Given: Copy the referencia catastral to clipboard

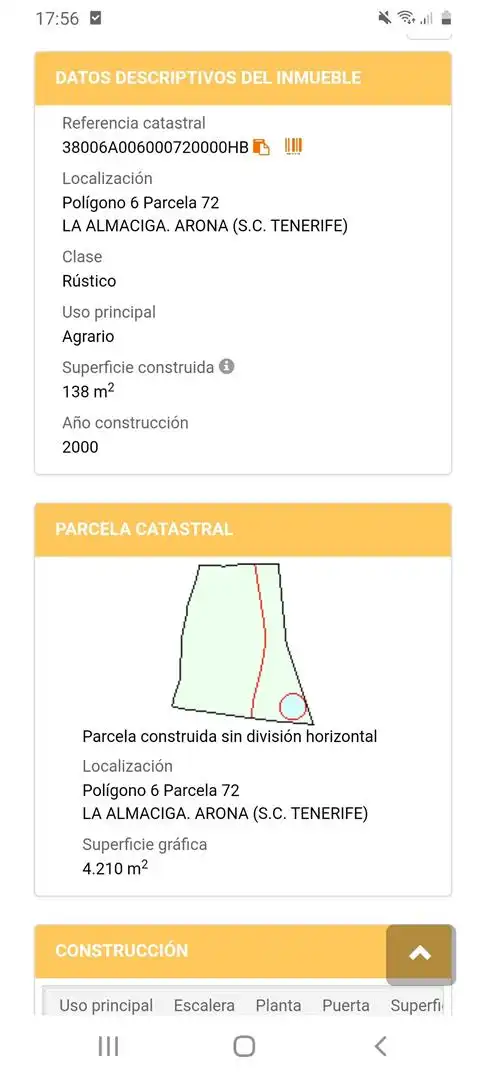Looking at the screenshot, I should (x=262, y=147).
